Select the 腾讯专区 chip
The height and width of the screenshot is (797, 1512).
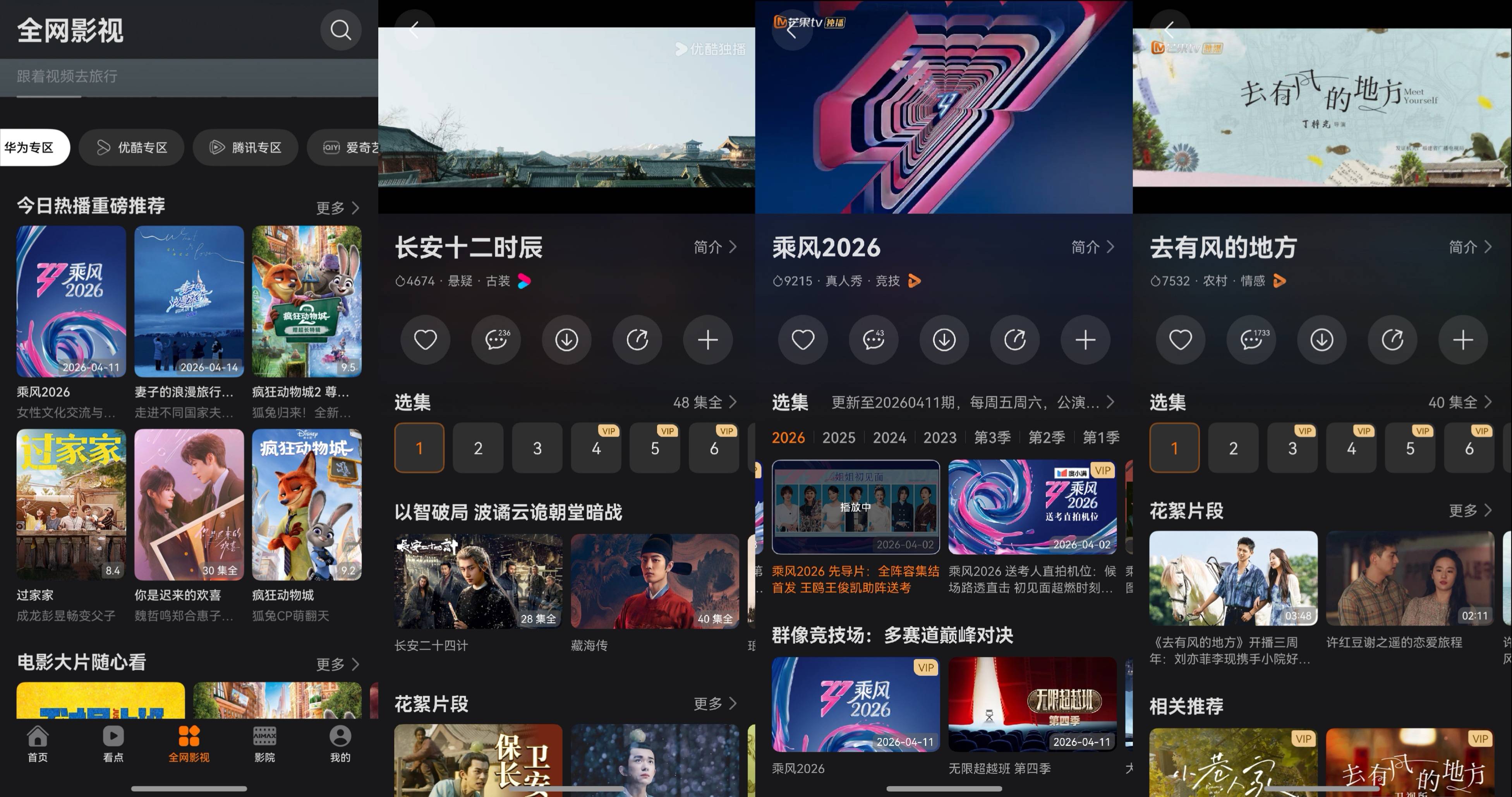coord(245,147)
